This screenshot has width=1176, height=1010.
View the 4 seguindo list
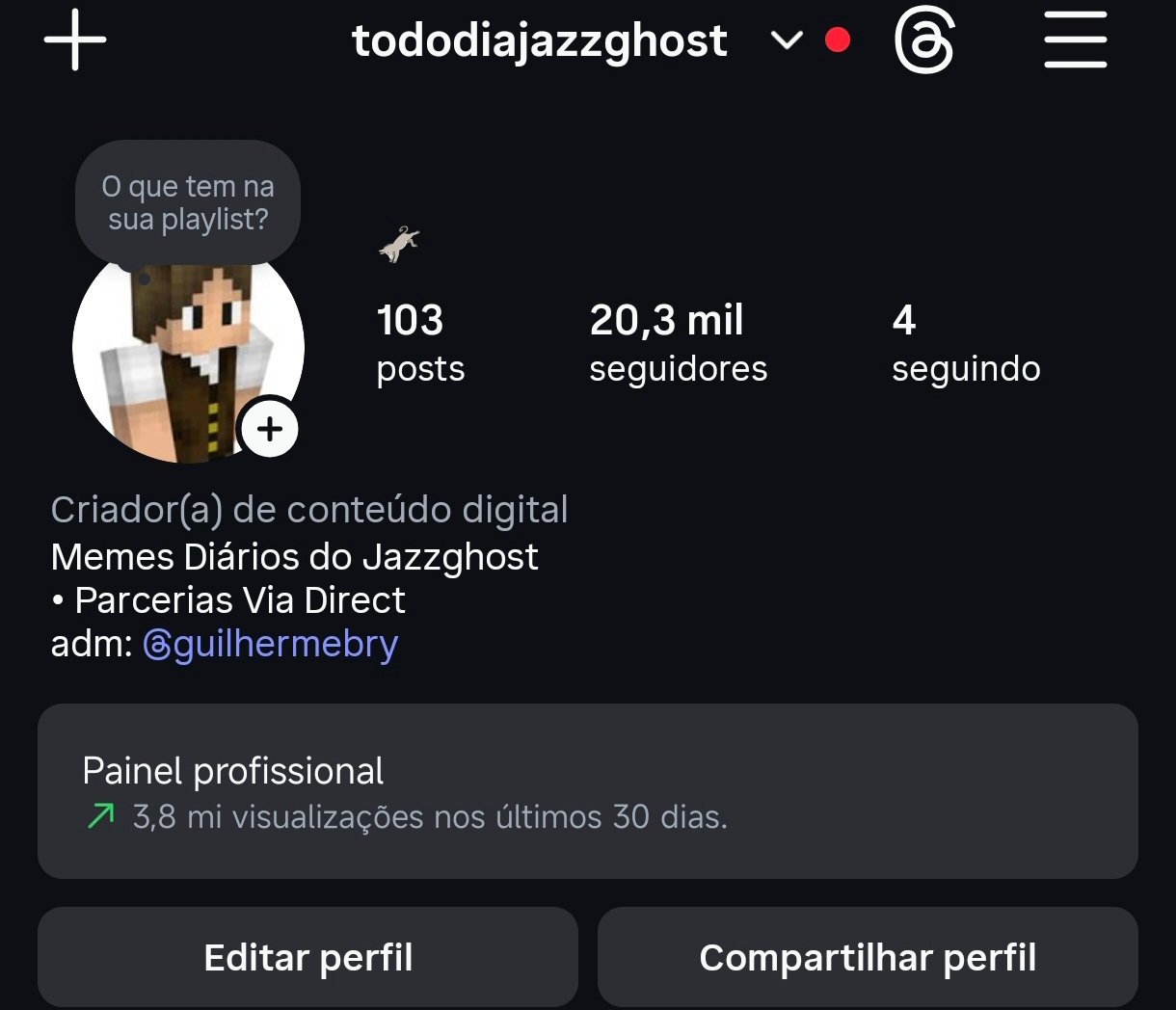[x=965, y=342]
